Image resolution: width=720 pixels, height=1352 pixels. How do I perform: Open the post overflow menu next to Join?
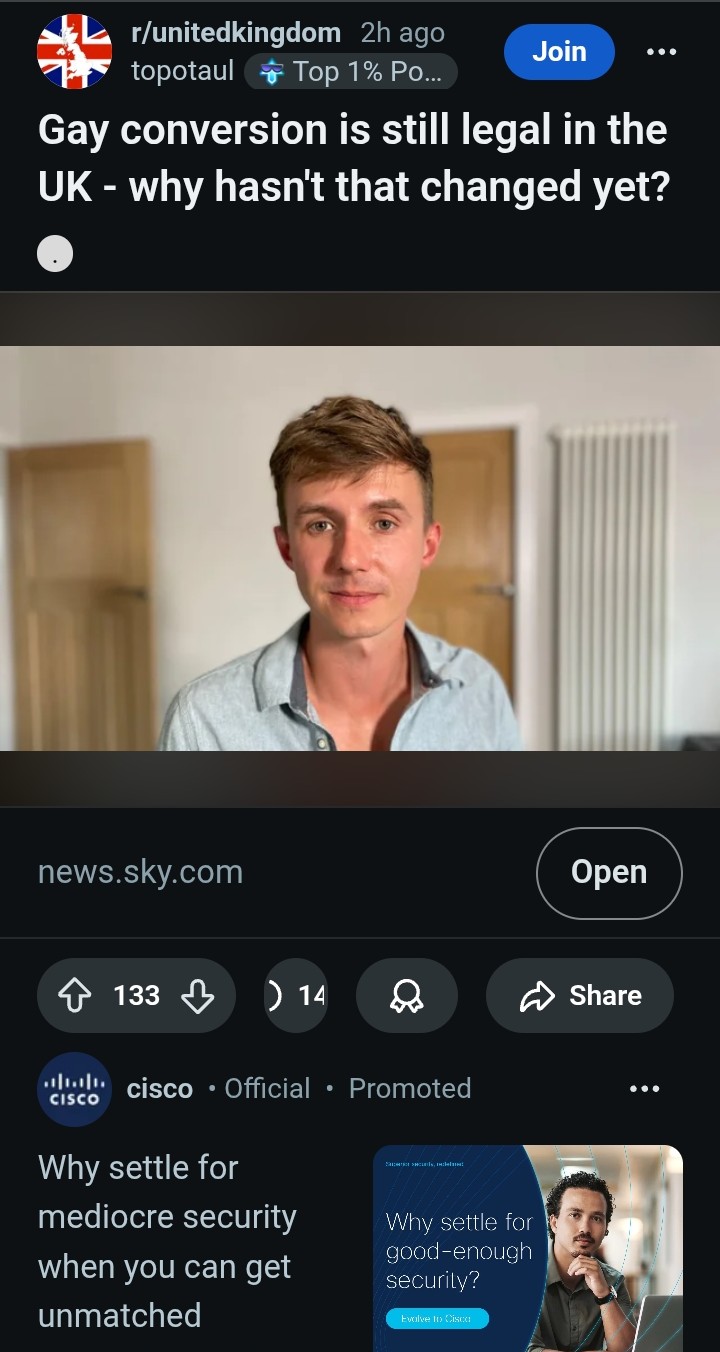click(x=661, y=52)
